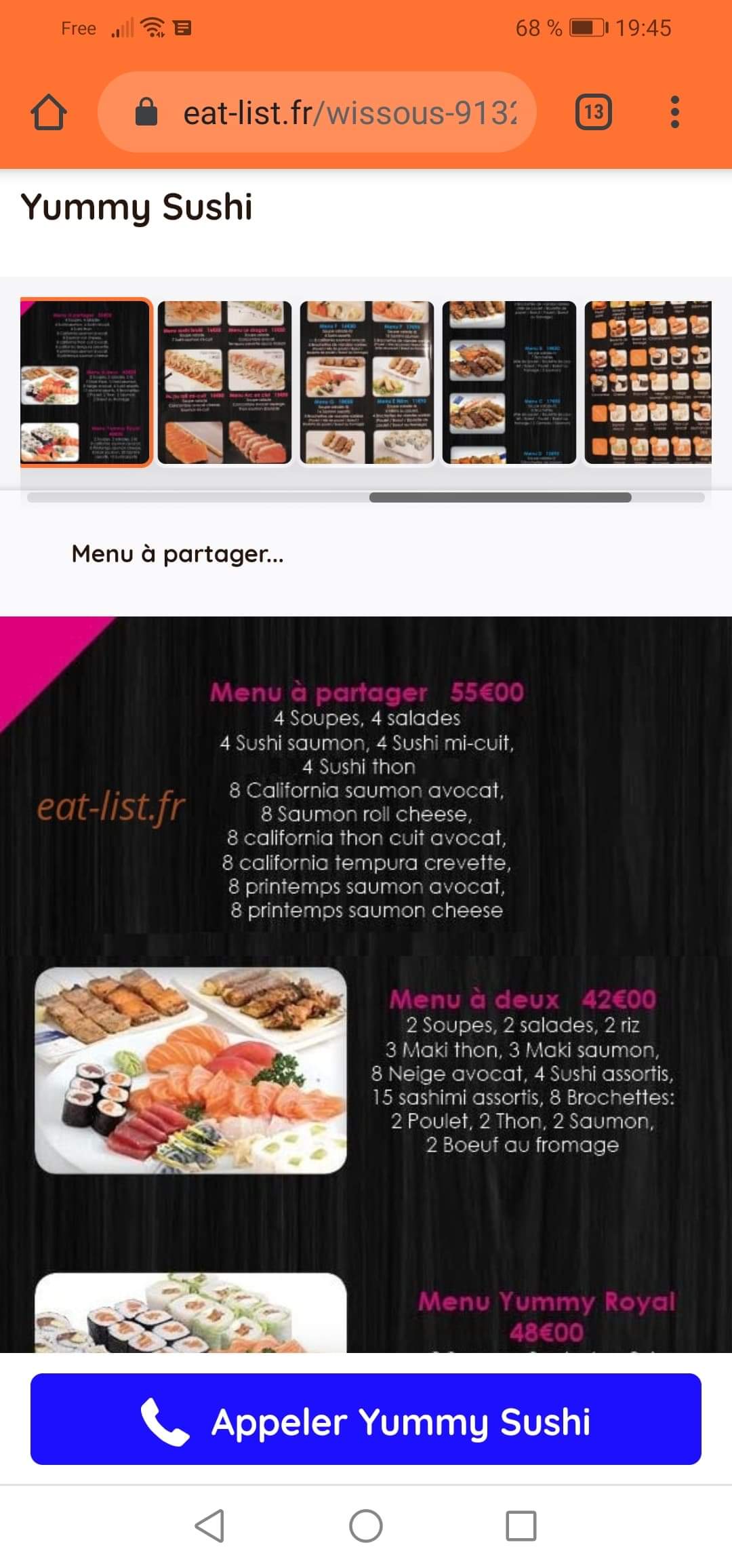Open the thumbnail with Menu T and Menu G
Viewport: 732px width, 1568px height.
[x=367, y=383]
